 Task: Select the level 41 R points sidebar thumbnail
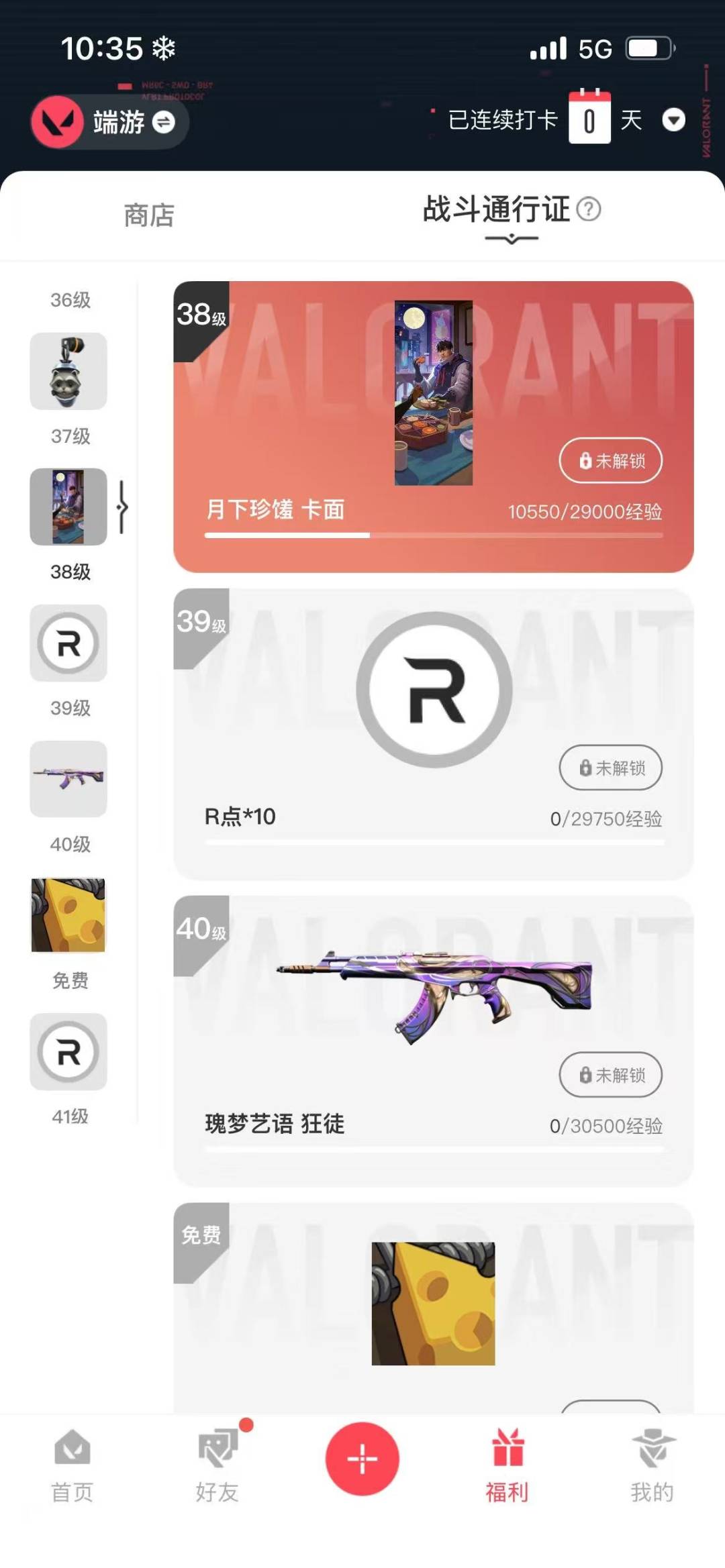(x=68, y=1051)
